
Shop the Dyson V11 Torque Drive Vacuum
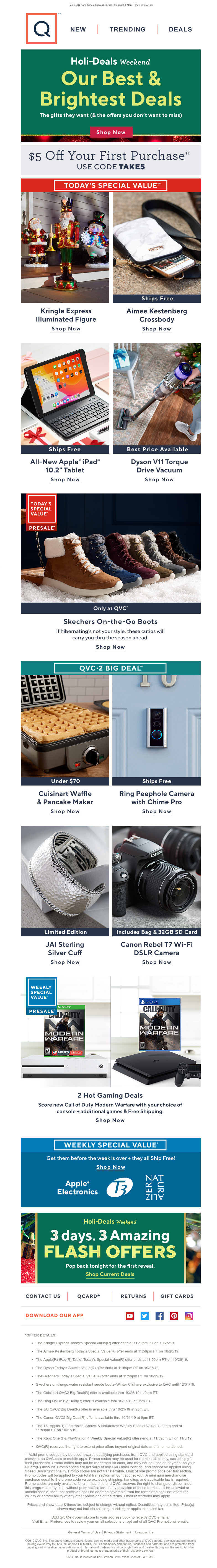(159, 480)
